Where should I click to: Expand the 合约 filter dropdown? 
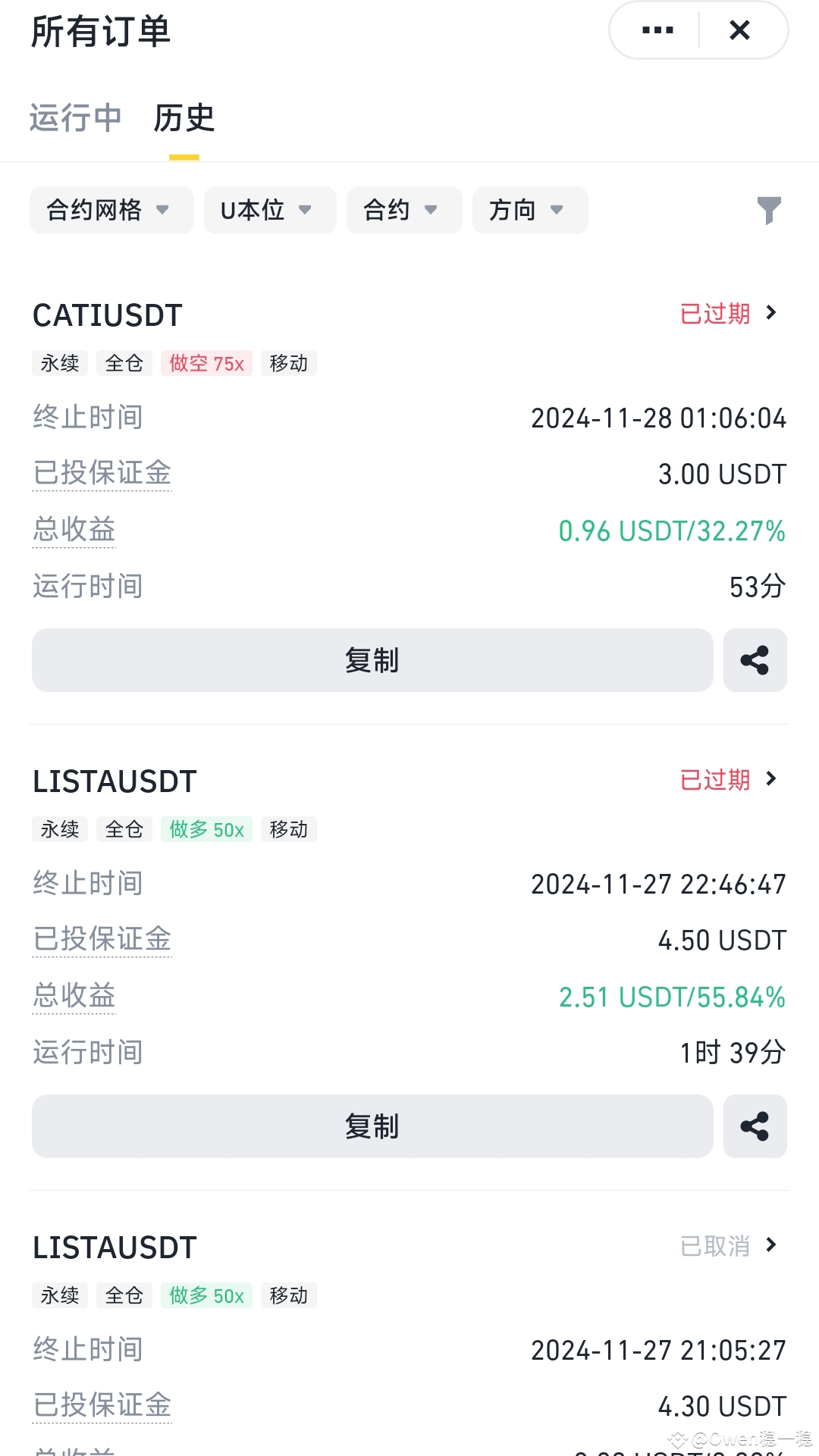[403, 210]
